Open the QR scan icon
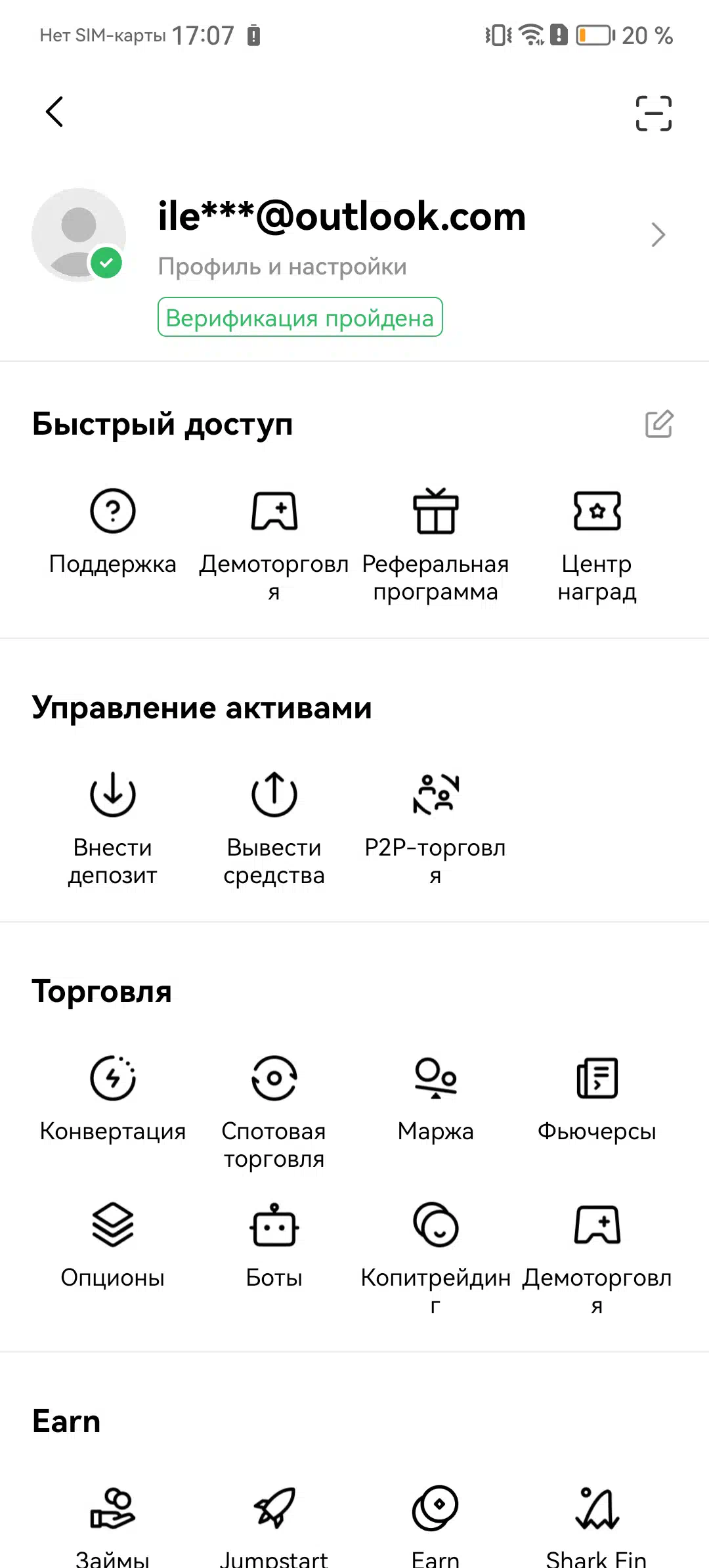 (653, 113)
